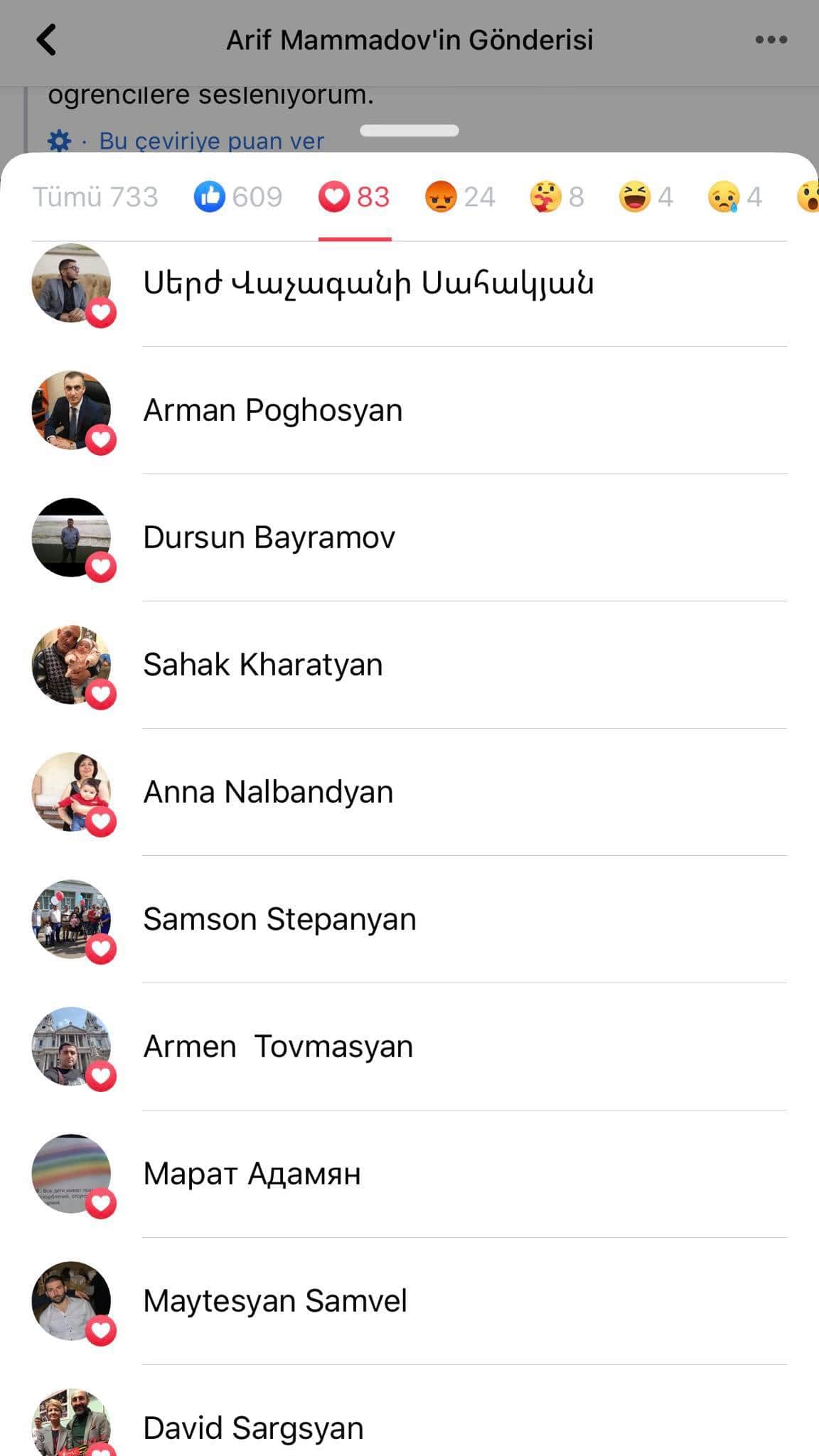View Sahak Kharatyan's profile
Screen dimensions: 819x1456
coord(409,665)
